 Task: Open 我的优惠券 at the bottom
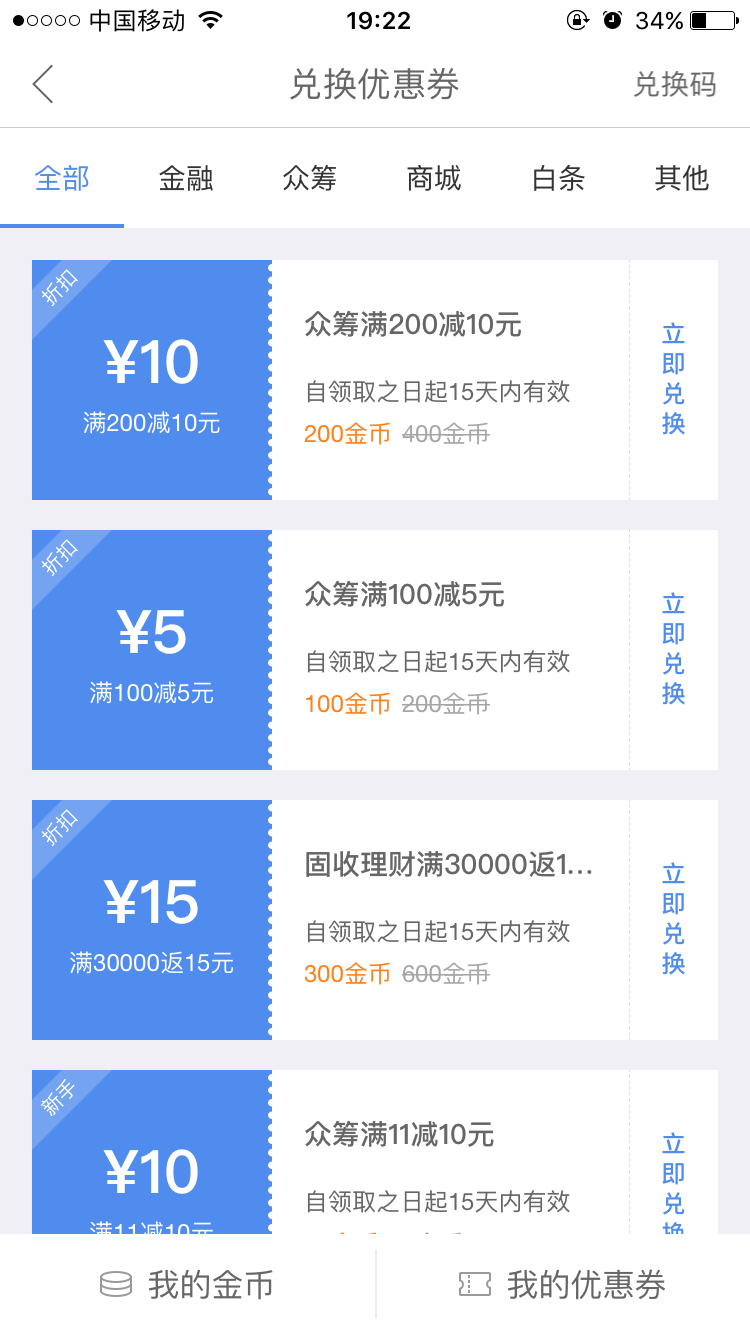click(562, 1285)
